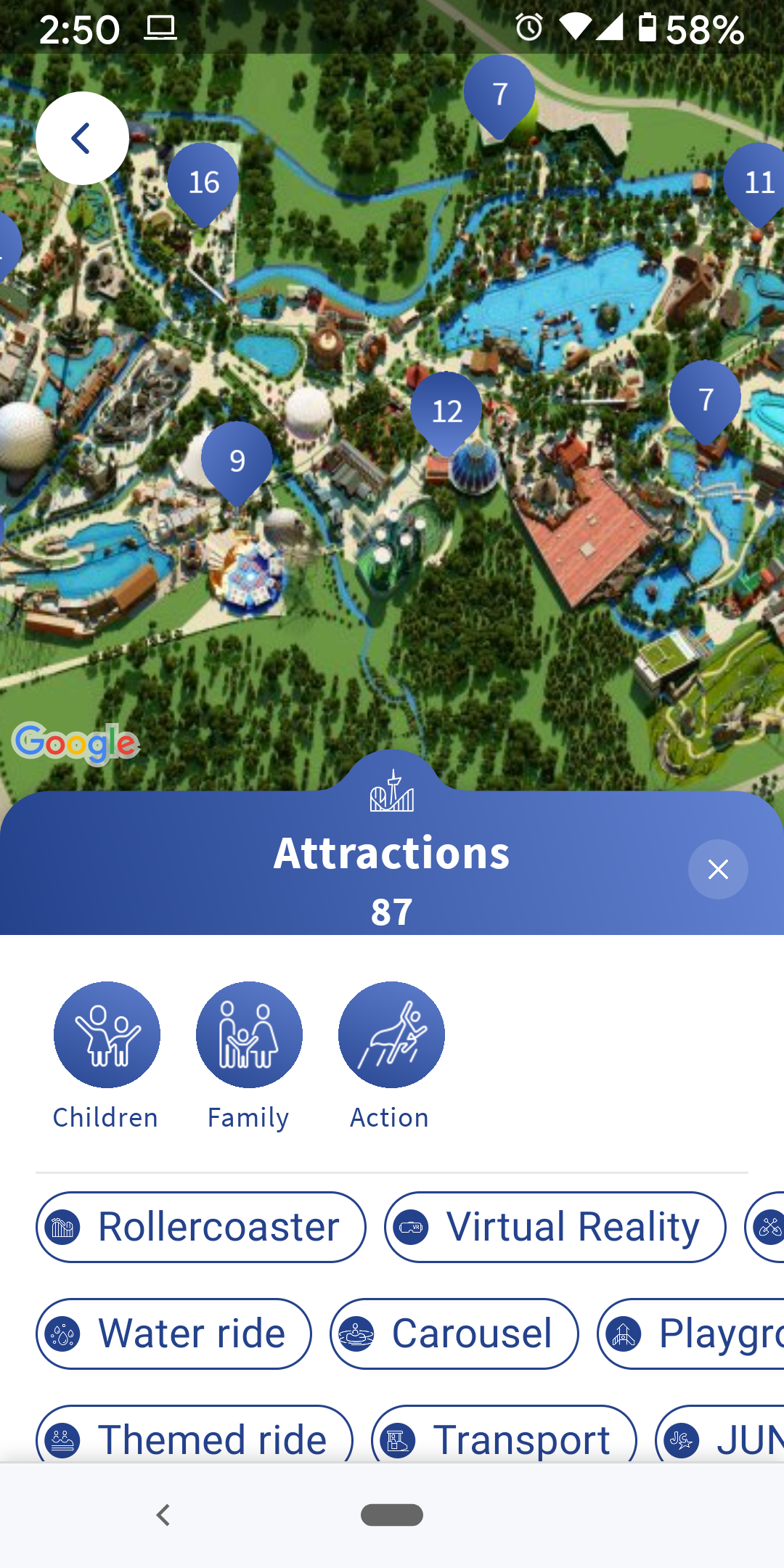Toggle the Rollercoaster filter chip

201,1226
